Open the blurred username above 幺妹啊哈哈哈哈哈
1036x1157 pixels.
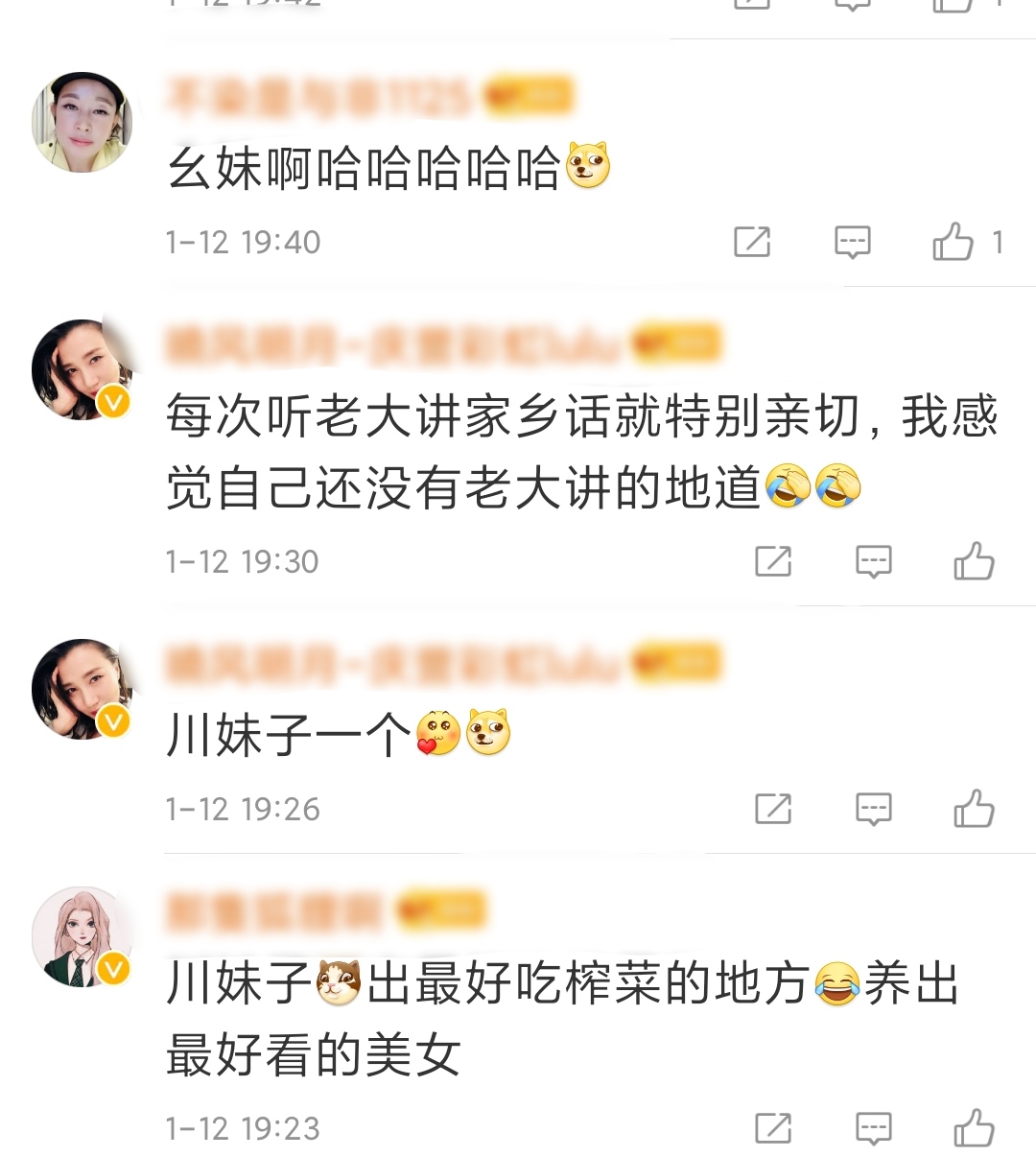coord(318,97)
